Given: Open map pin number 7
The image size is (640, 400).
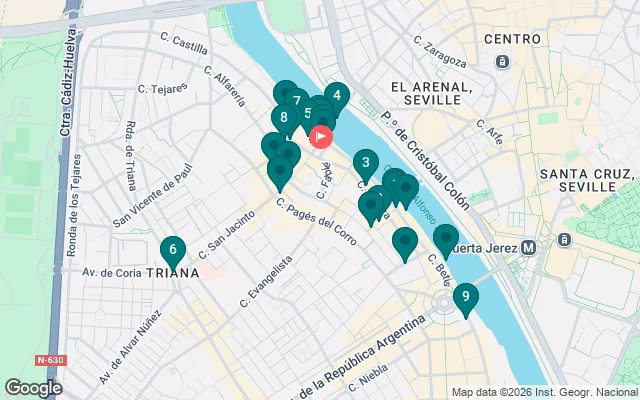Looking at the screenshot, I should coord(297,100).
